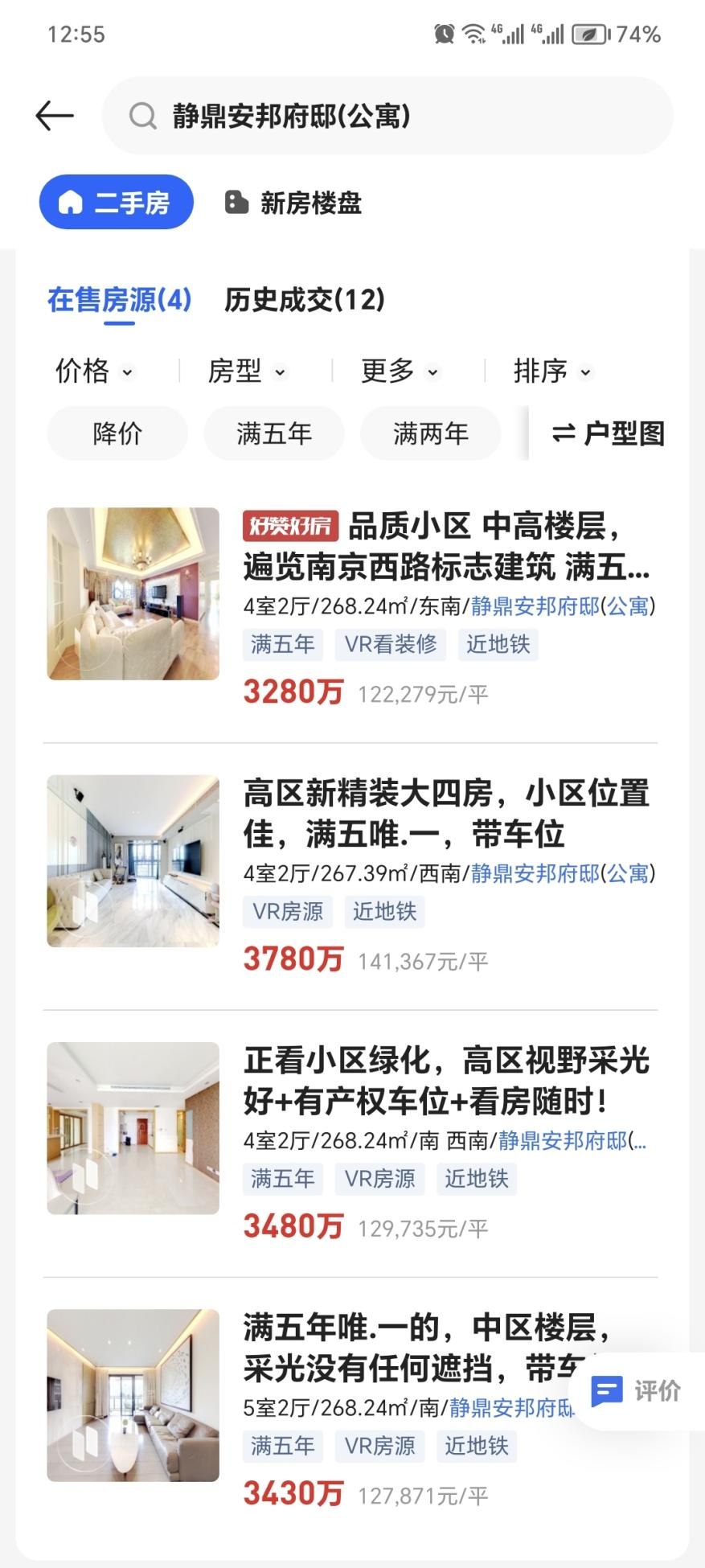Switch to 户型图 view
The width and height of the screenshot is (705, 1568).
click(x=608, y=433)
